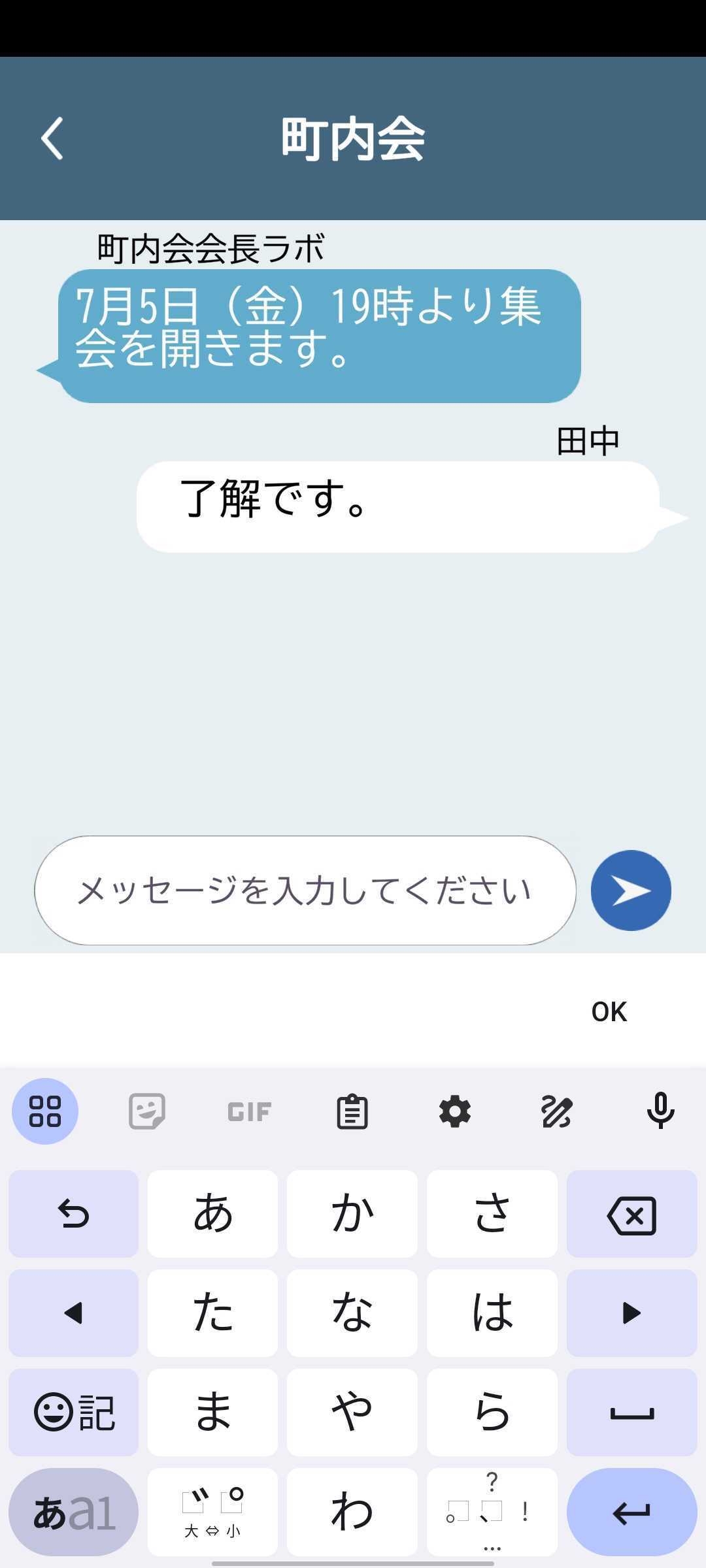Switch input mode with the あa1 key
The width and height of the screenshot is (706, 1568).
pyautogui.click(x=74, y=1512)
